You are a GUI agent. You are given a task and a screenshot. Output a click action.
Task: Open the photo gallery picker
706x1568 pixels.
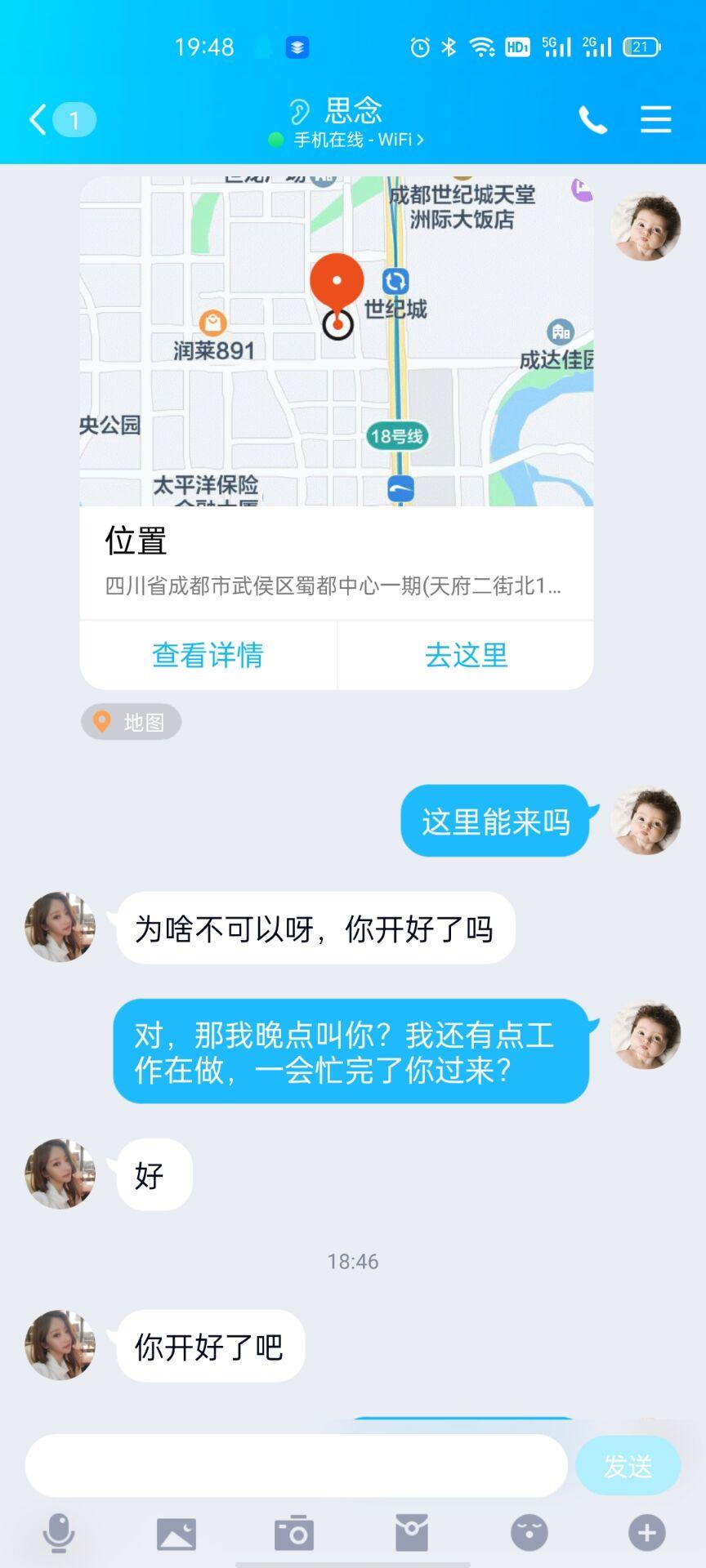coord(176,1533)
